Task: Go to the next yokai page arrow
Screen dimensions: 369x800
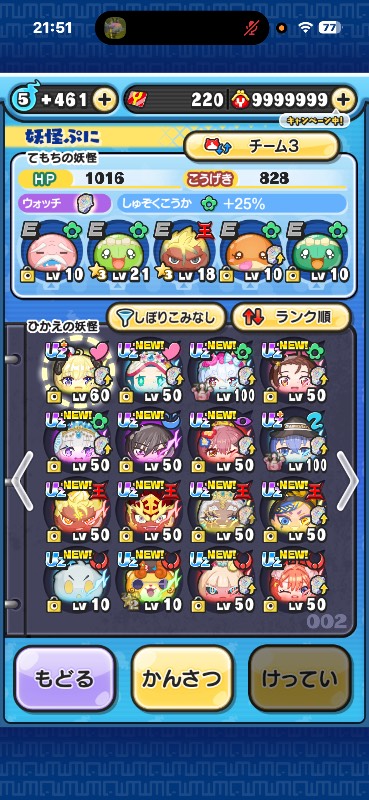Action: [347, 481]
